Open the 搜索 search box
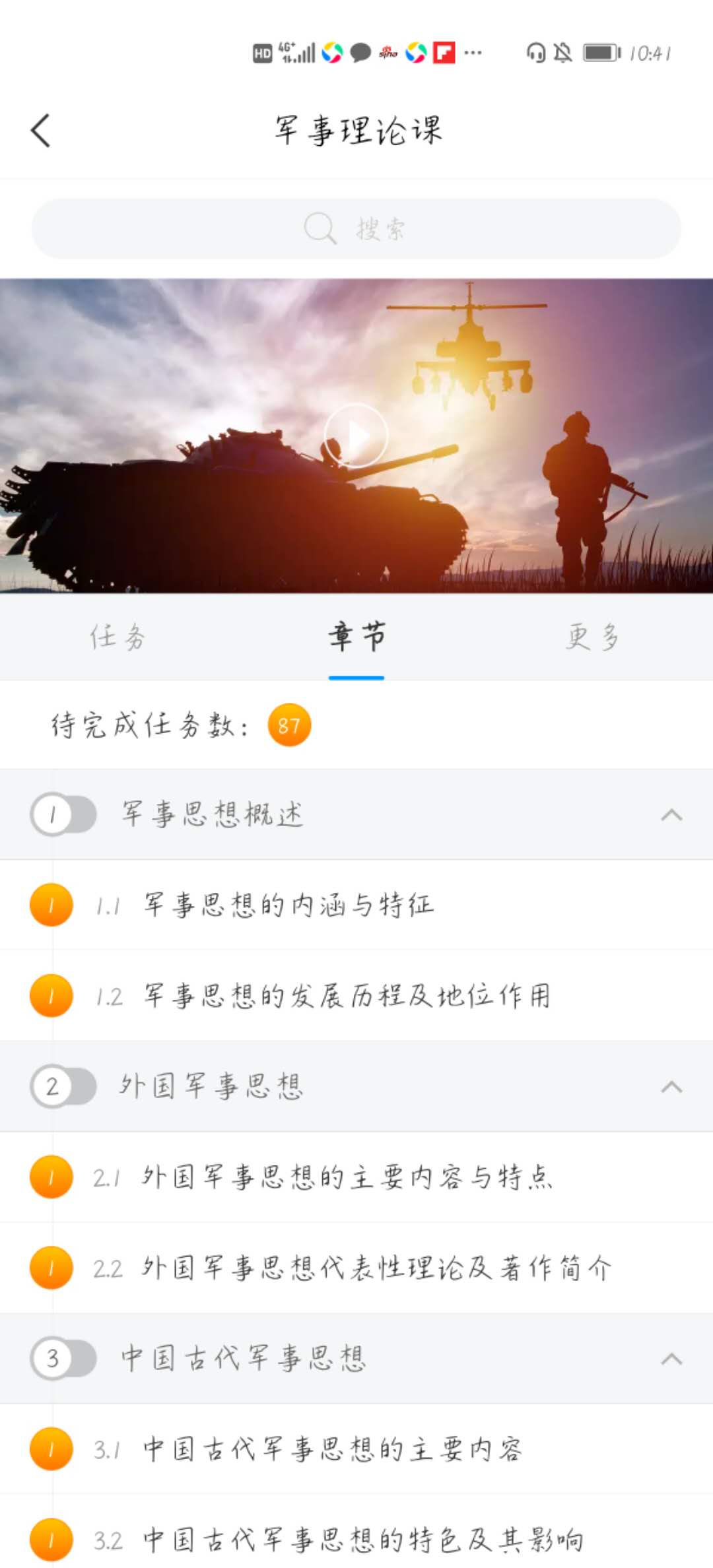713x1568 pixels. 356,228
